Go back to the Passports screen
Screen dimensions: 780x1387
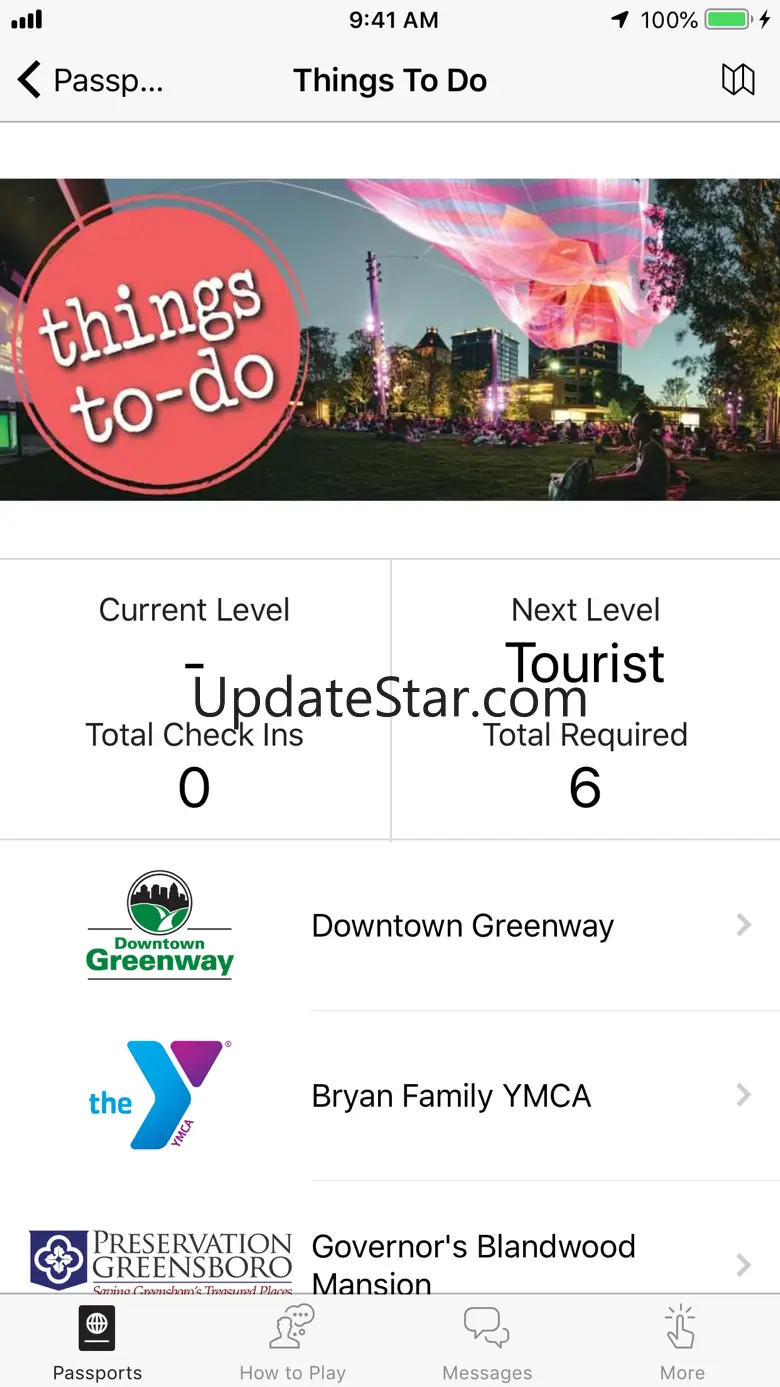point(89,80)
